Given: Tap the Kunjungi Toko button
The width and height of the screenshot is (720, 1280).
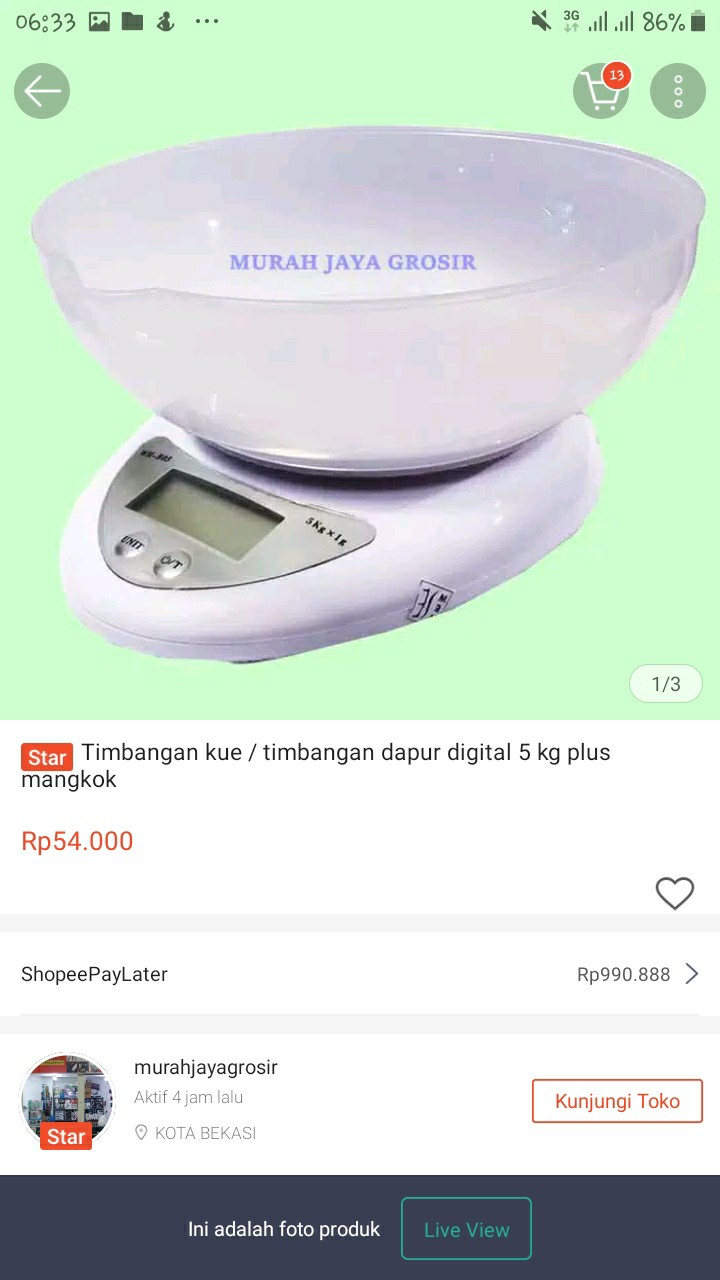Looking at the screenshot, I should coord(617,1100).
